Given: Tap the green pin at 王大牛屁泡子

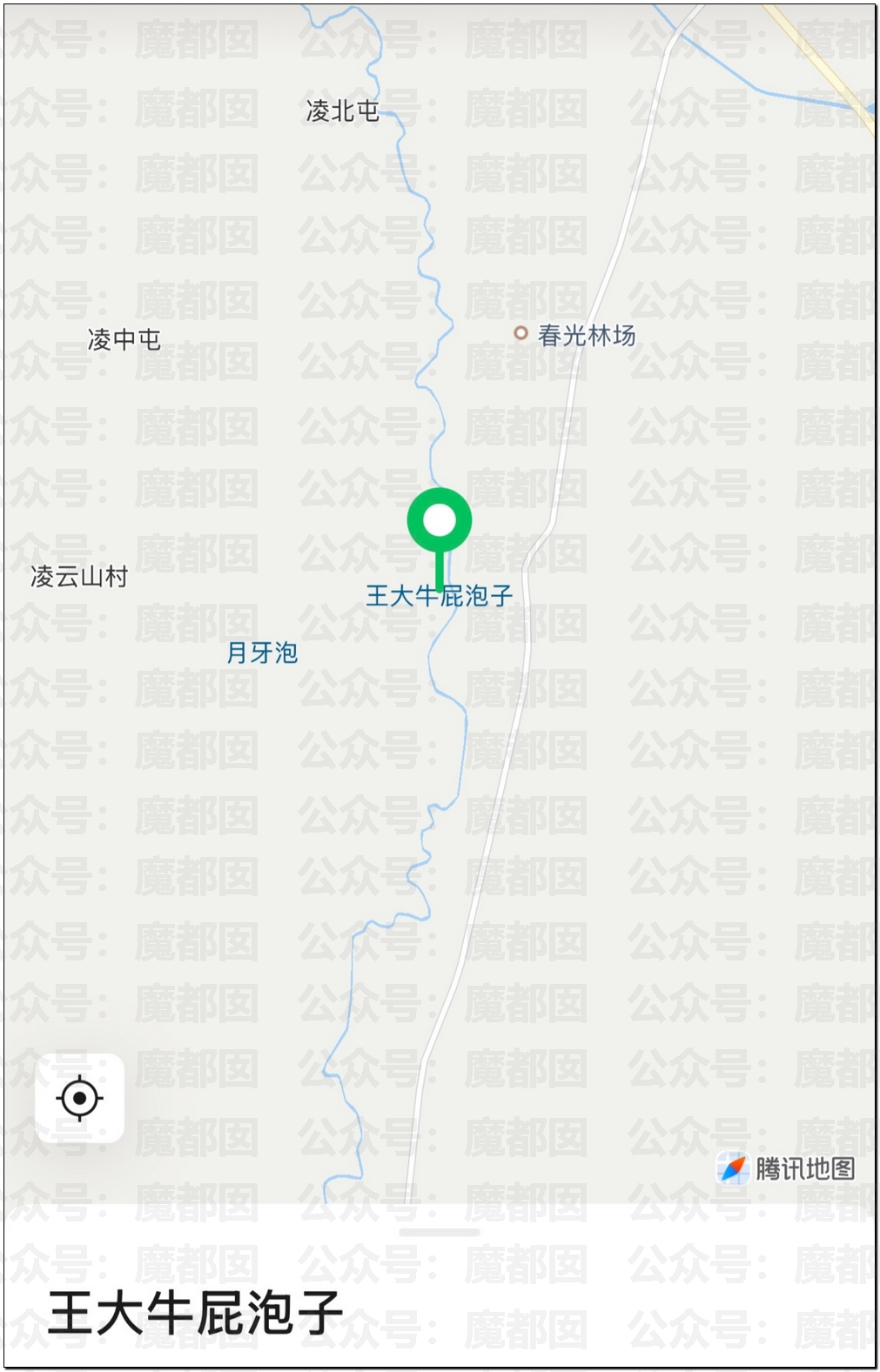Looking at the screenshot, I should click(440, 523).
